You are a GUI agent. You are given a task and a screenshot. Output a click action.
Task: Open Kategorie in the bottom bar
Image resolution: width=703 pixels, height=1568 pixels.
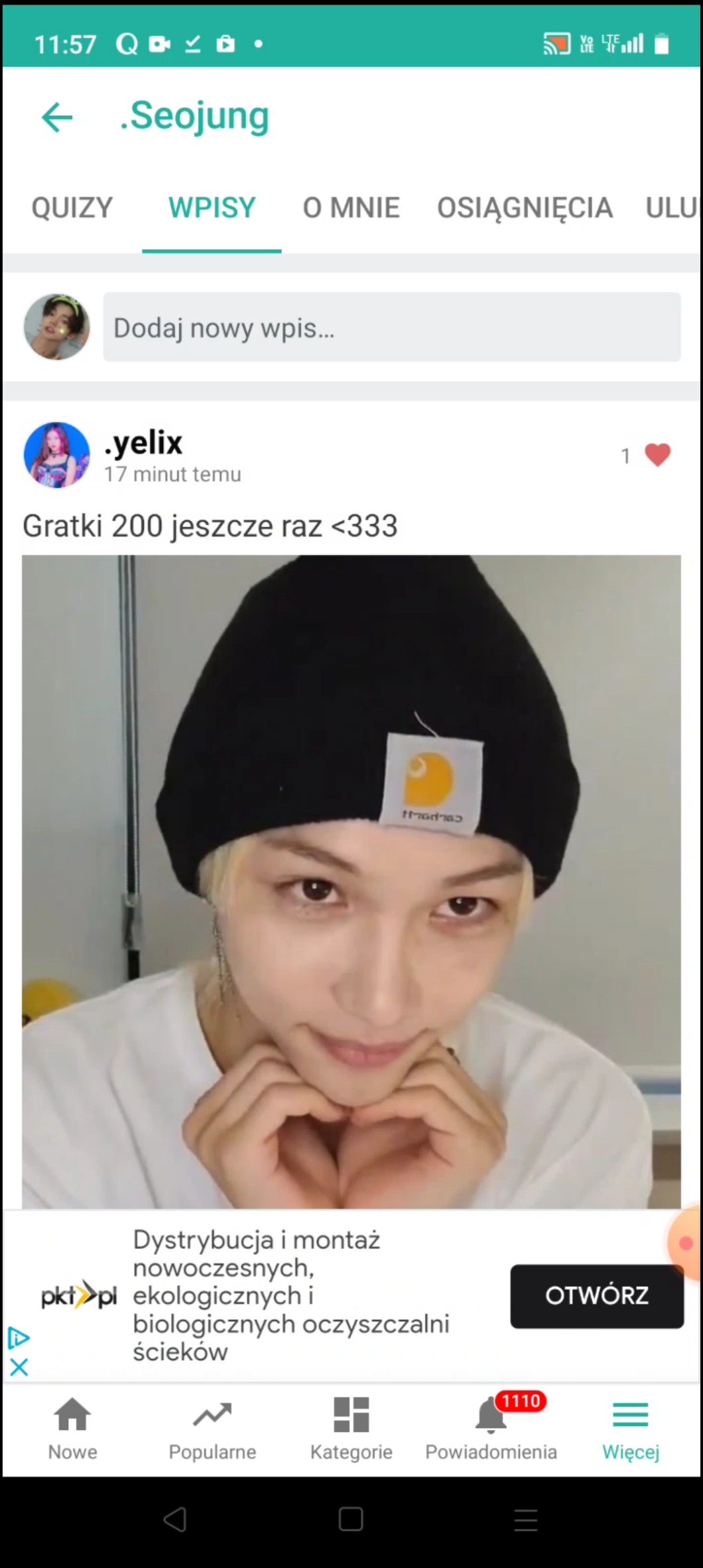tap(351, 1427)
